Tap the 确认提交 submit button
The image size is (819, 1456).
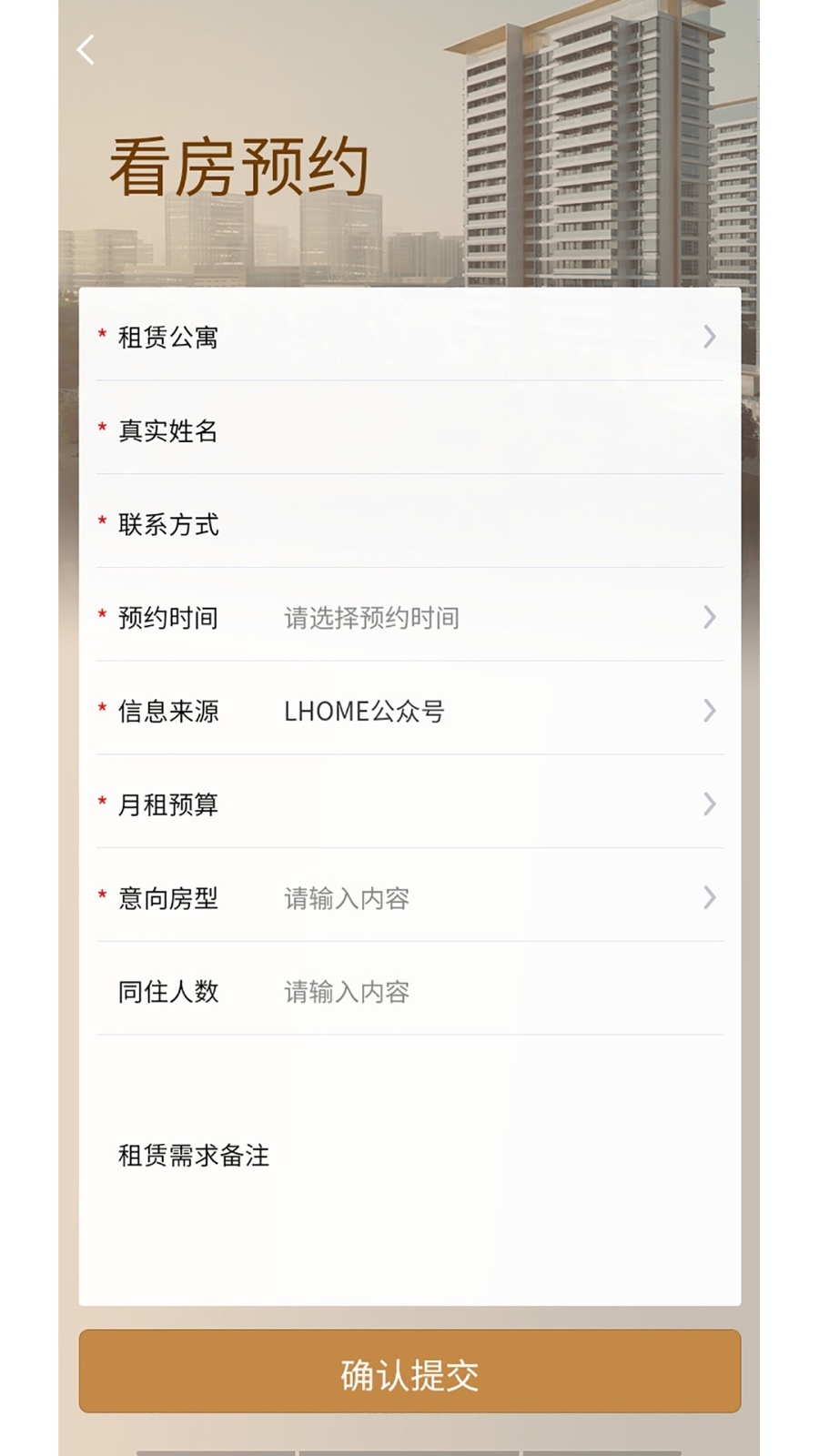click(x=409, y=1374)
